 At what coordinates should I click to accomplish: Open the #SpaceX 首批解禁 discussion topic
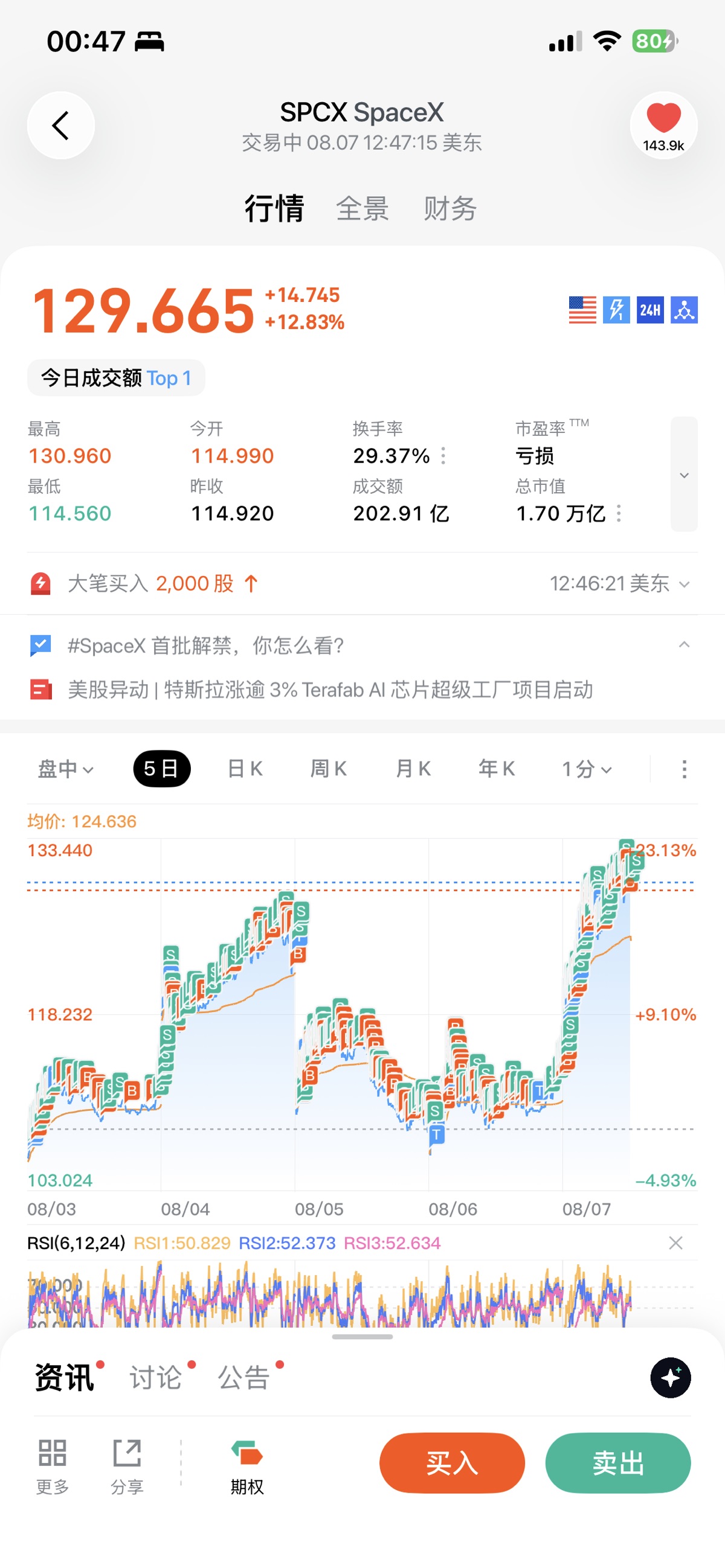(206, 645)
